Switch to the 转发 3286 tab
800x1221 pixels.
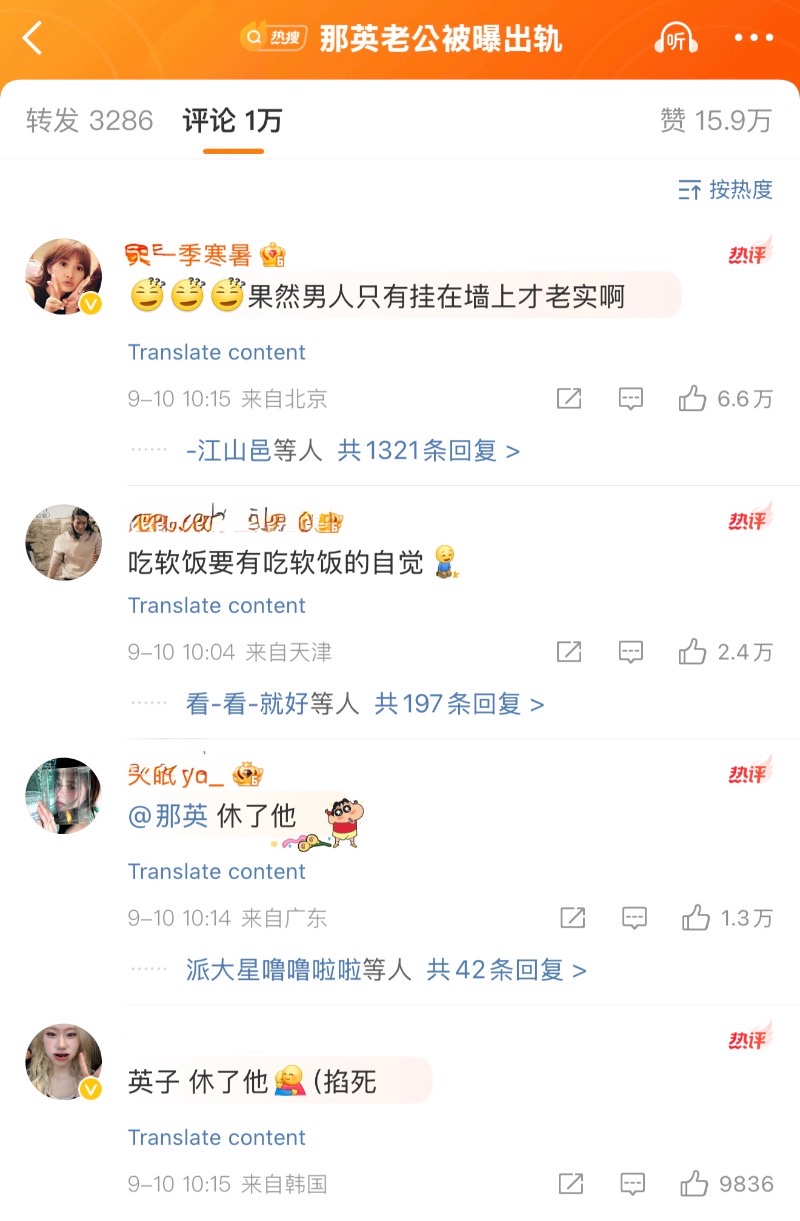pyautogui.click(x=89, y=121)
